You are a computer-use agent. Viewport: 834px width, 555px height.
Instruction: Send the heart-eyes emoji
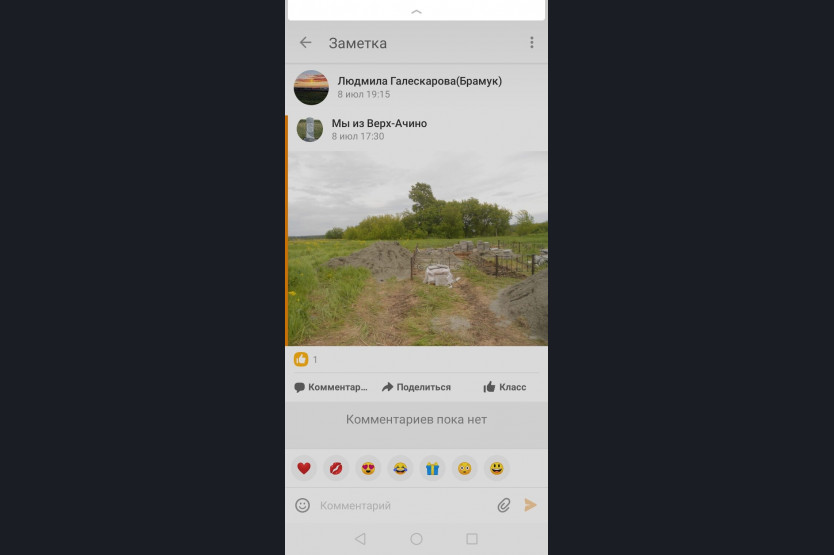click(x=368, y=468)
